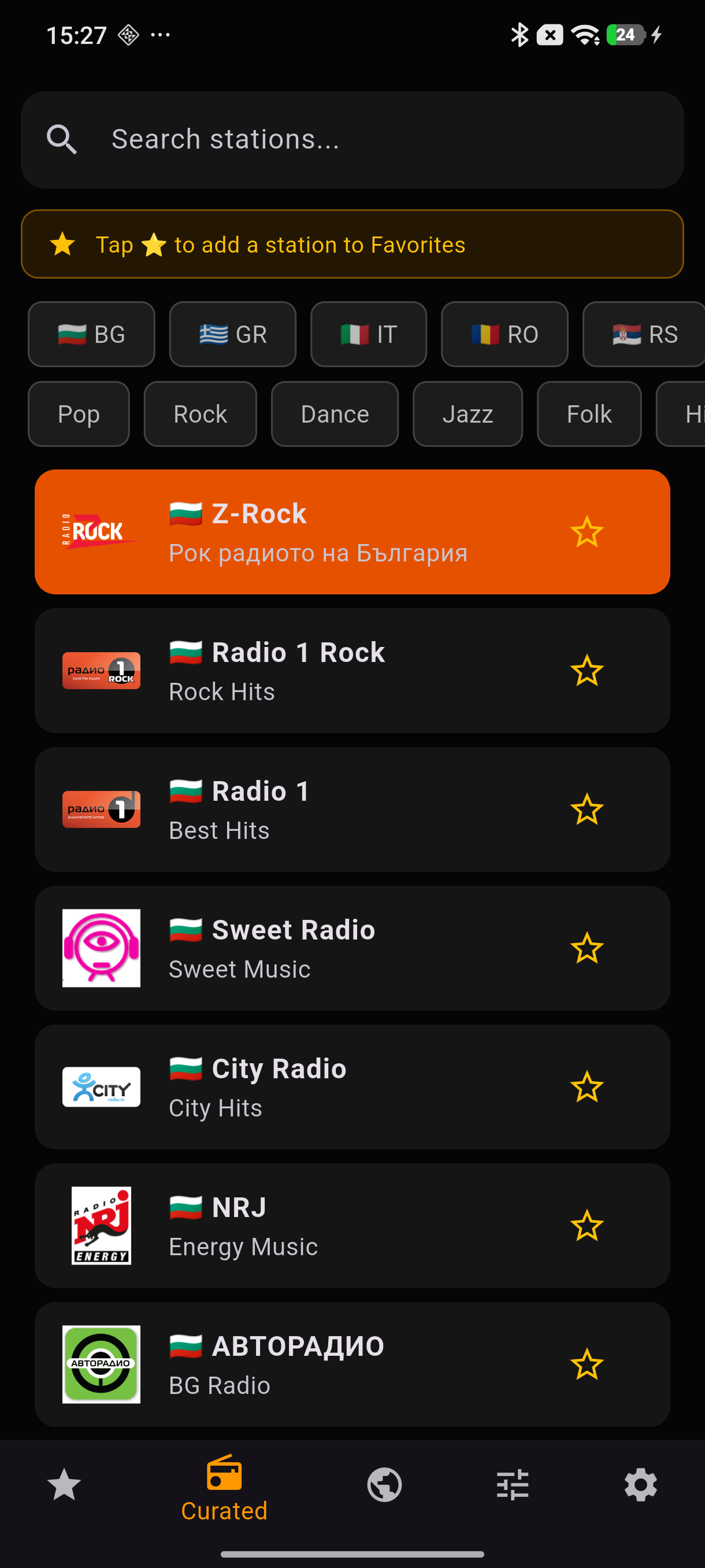Play the Z-Rock station

(352, 532)
